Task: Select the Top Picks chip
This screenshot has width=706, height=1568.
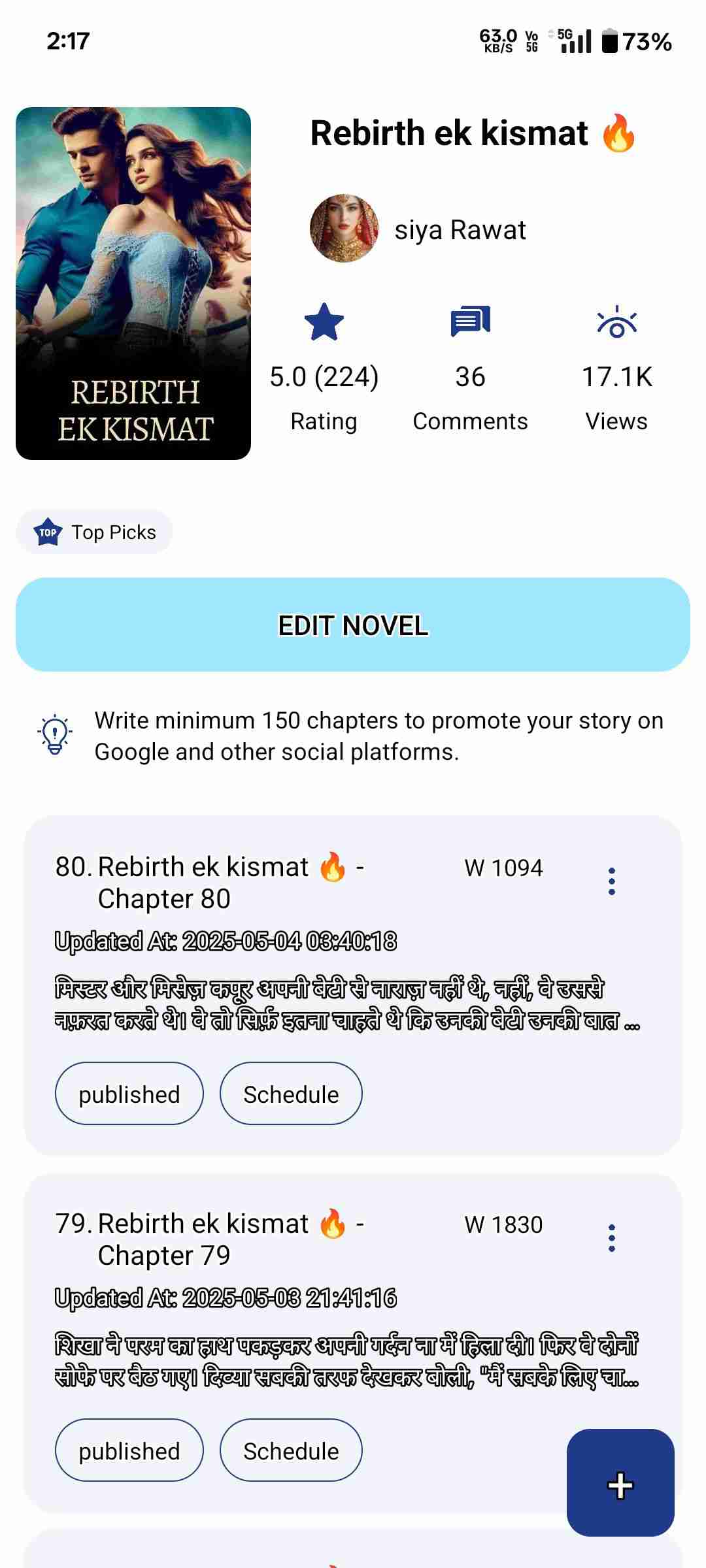Action: tap(95, 532)
